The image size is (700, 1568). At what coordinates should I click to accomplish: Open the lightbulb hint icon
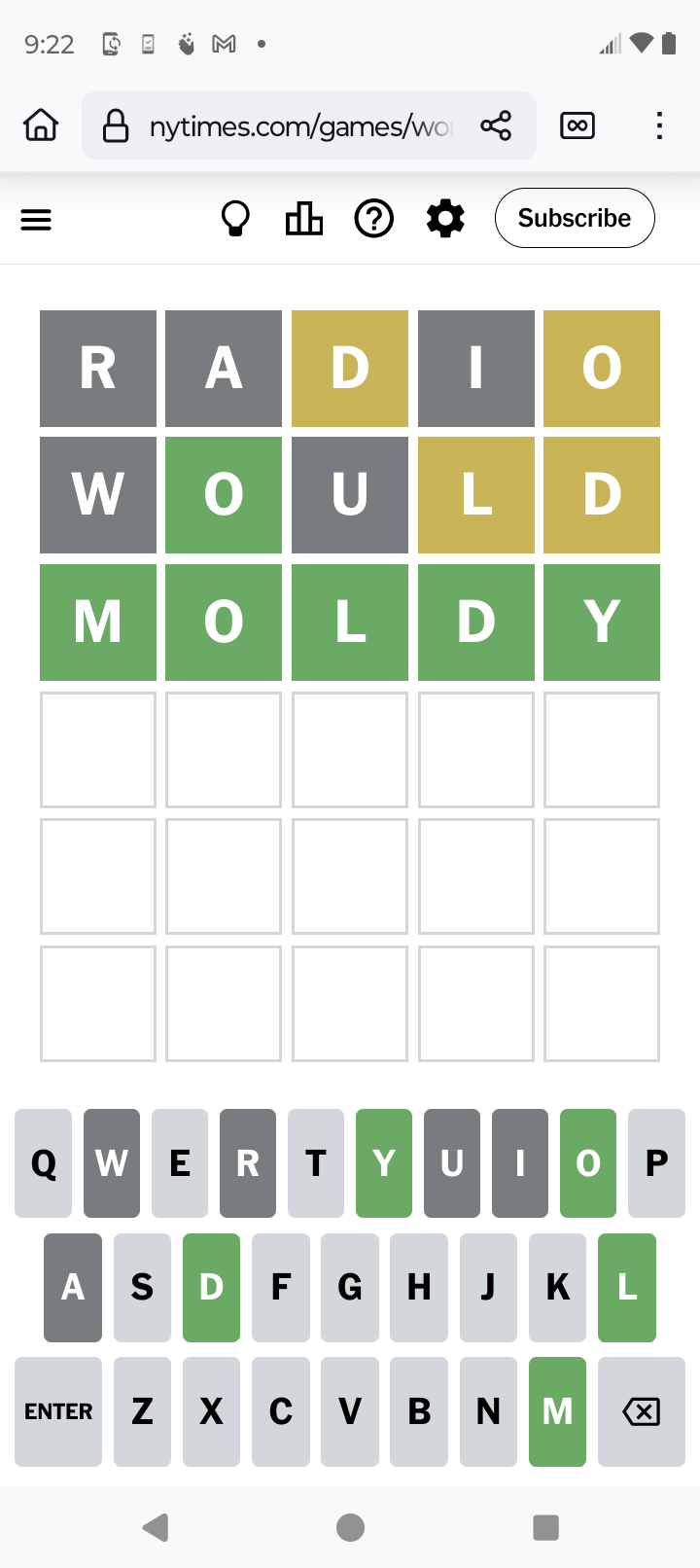click(x=235, y=219)
